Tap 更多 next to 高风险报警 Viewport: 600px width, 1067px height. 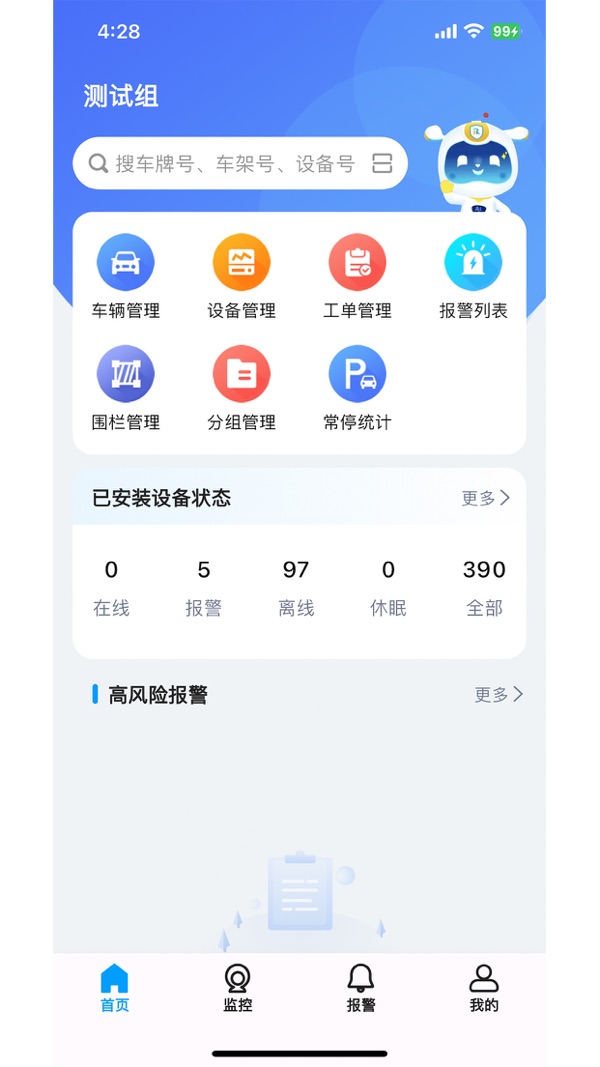click(x=498, y=695)
